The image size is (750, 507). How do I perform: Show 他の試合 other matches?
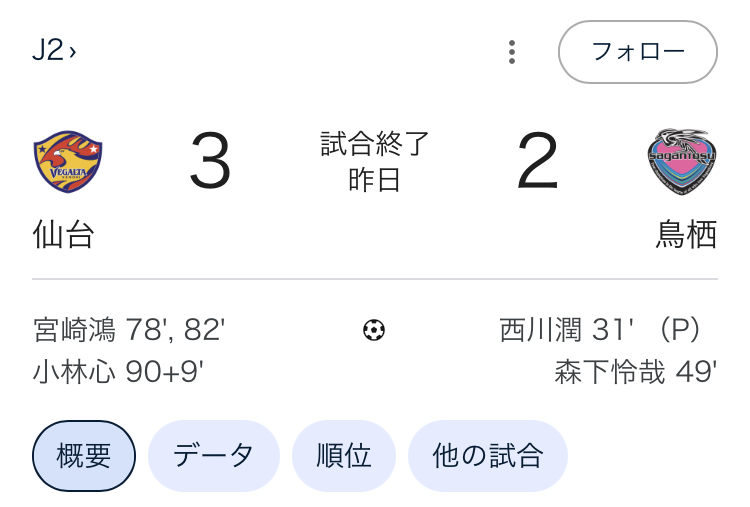(487, 456)
